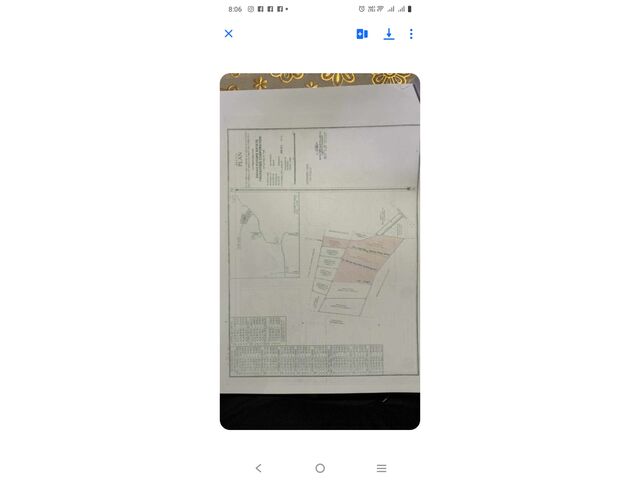This screenshot has height=480, width=640.
Task: Open the three-dot overflow menu
Action: 411,33
